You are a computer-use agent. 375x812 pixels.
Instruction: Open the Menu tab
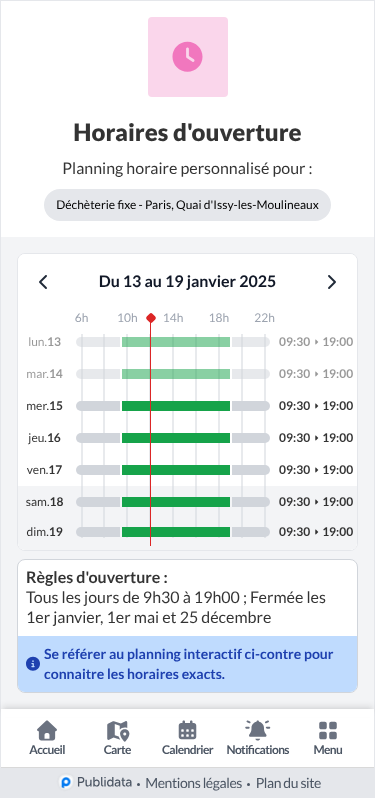(328, 738)
